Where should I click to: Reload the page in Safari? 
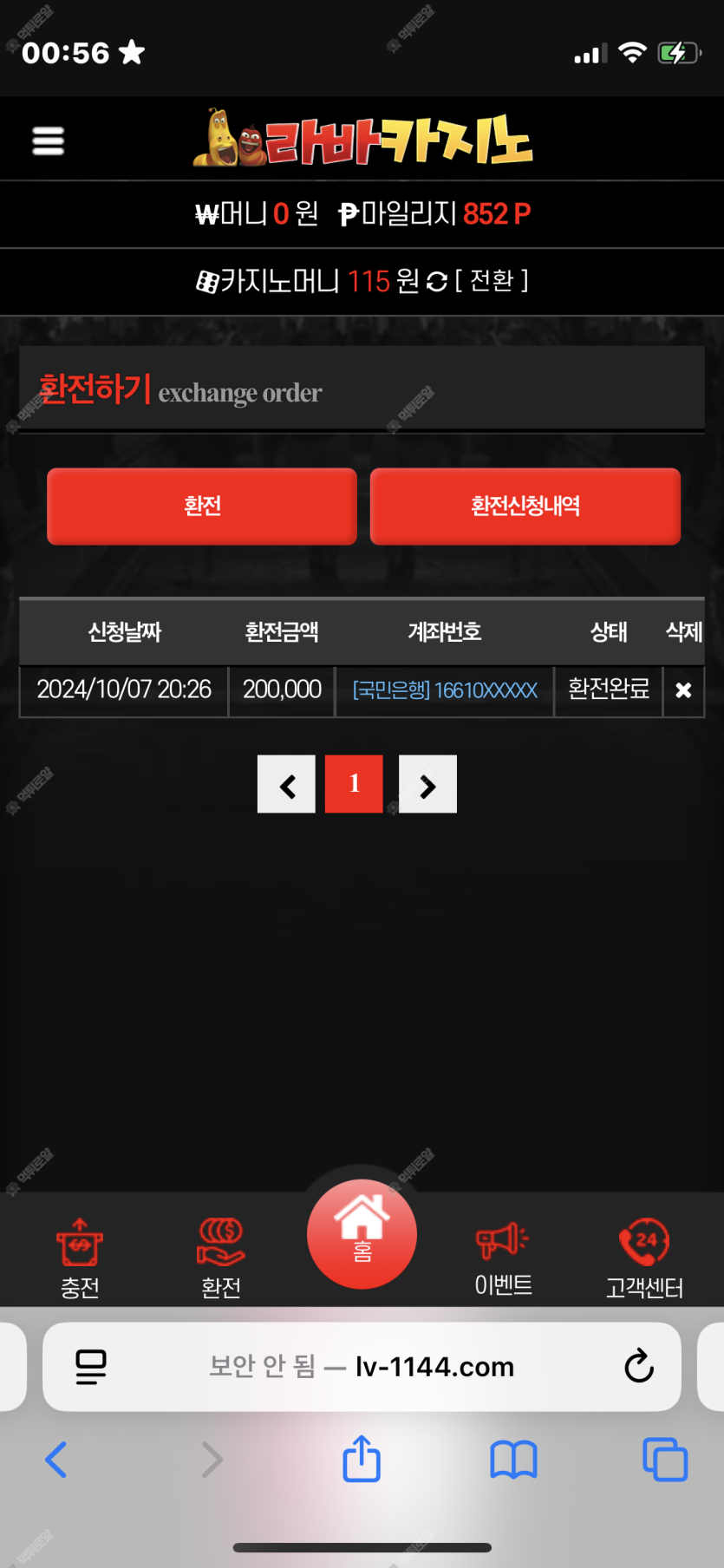pyautogui.click(x=639, y=1367)
